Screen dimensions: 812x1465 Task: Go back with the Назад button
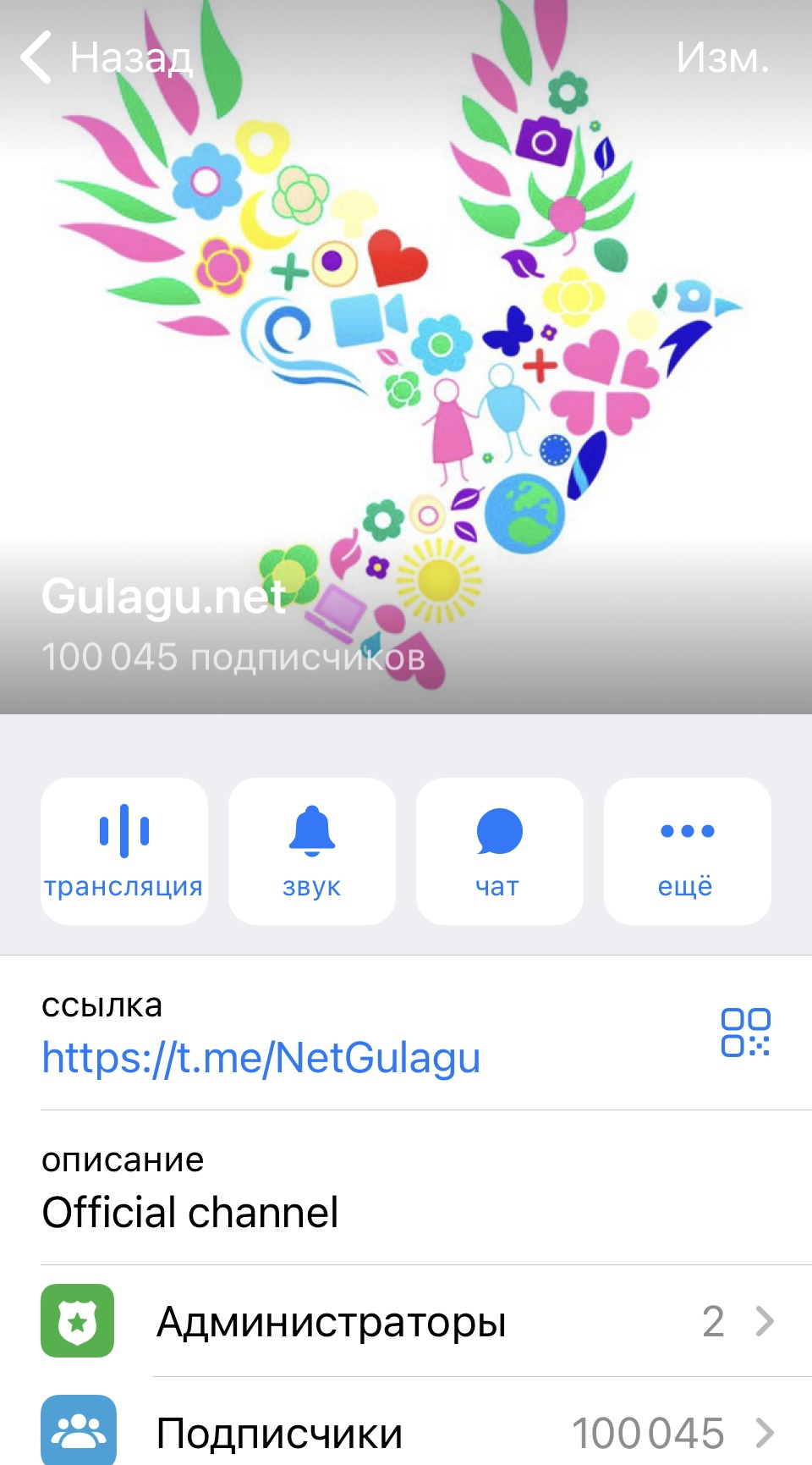(107, 58)
